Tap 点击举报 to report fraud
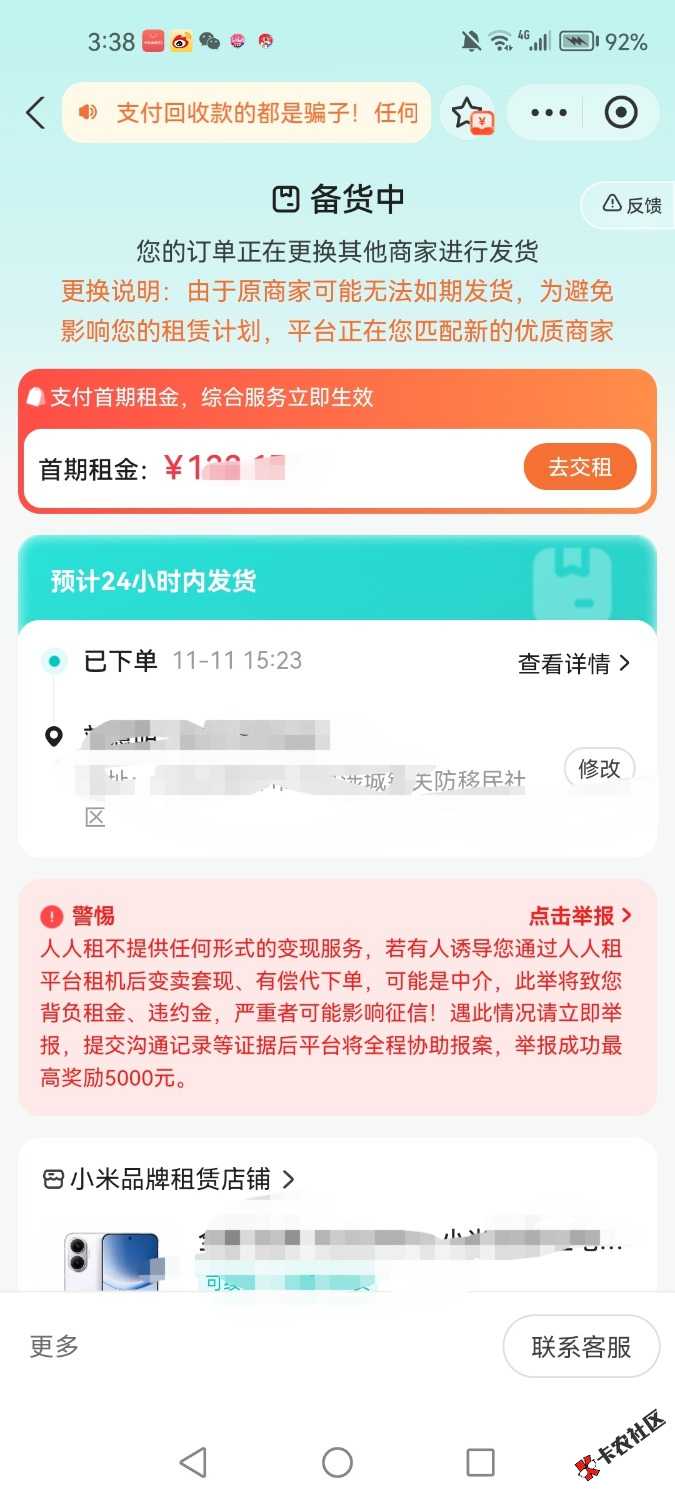Viewport: 675px width, 1500px height. point(580,915)
